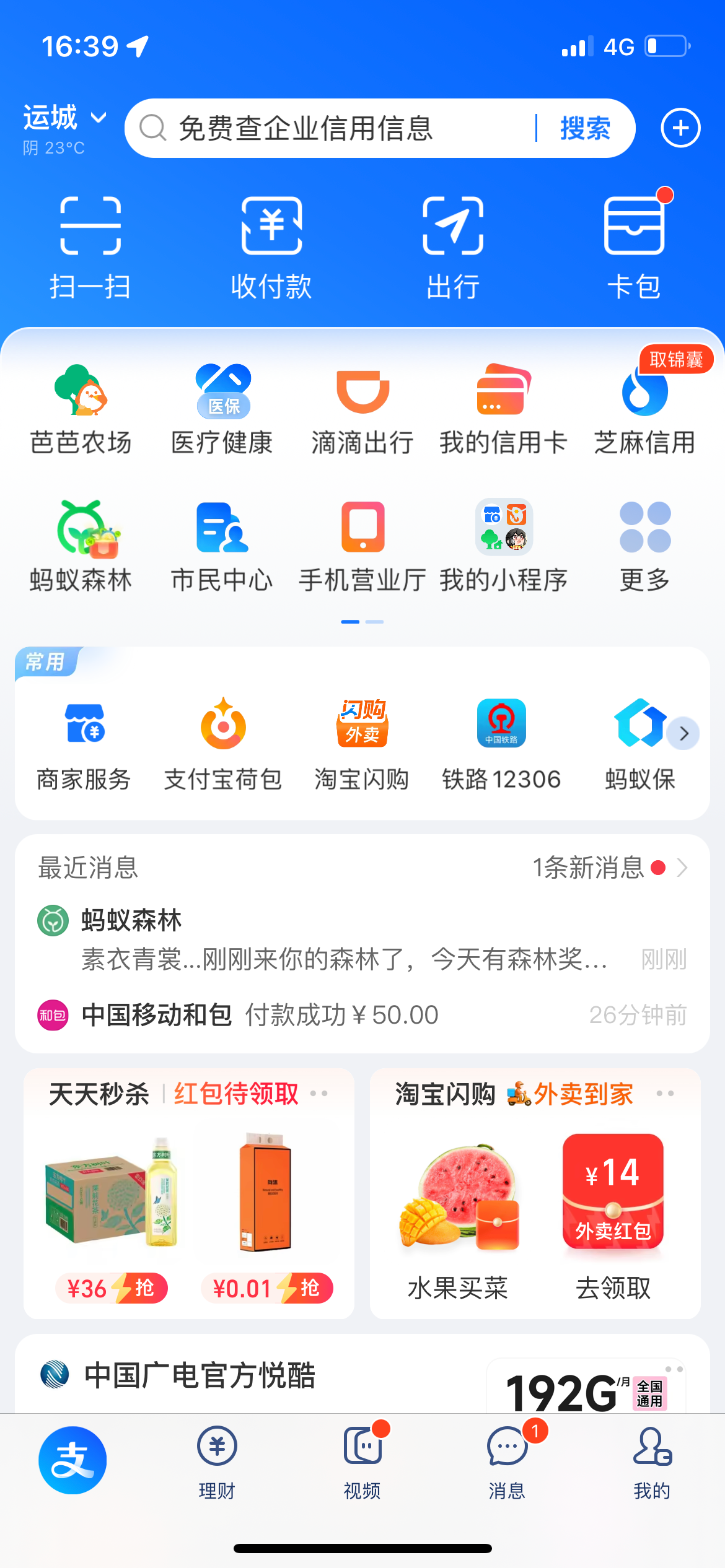Focus the 免费查企业信用信息 search field
725x1568 pixels.
click(335, 128)
